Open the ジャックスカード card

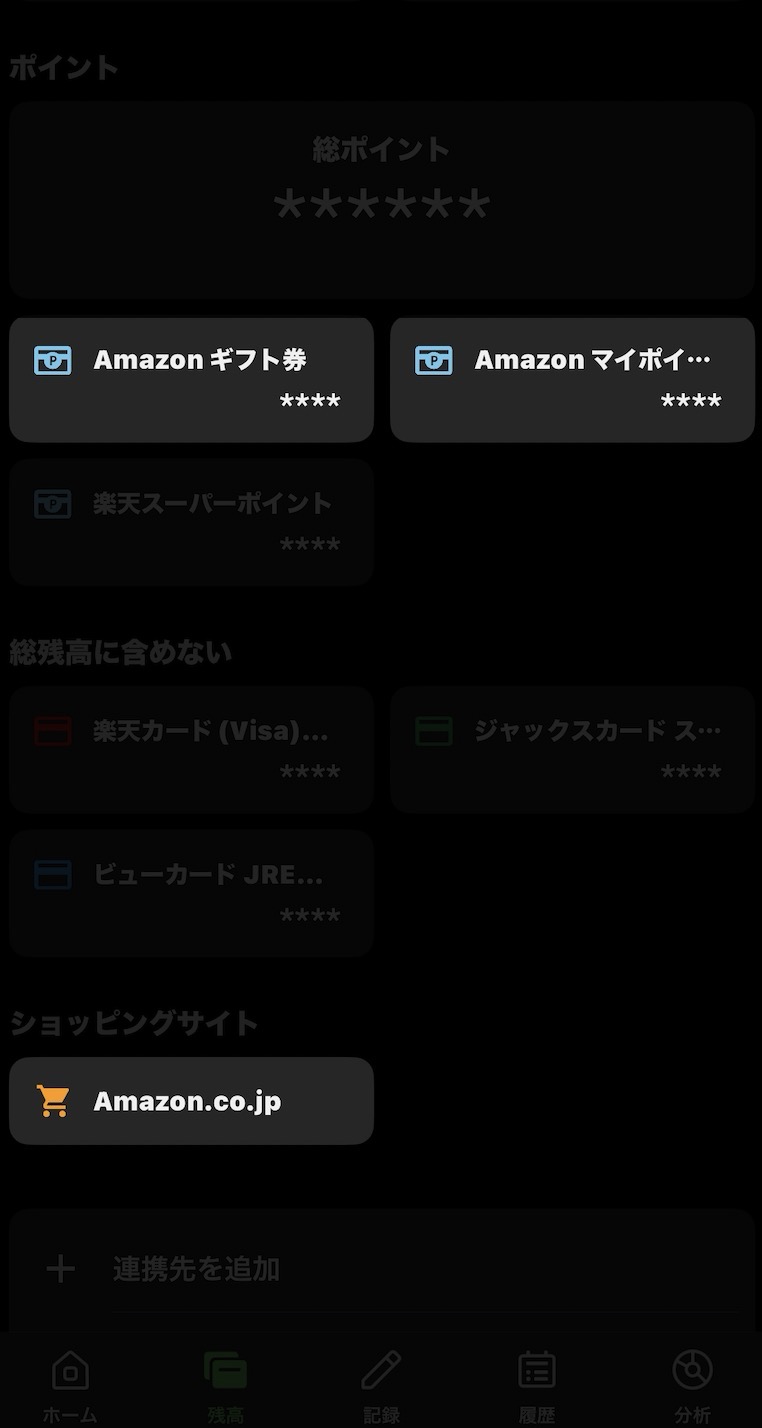[572, 750]
